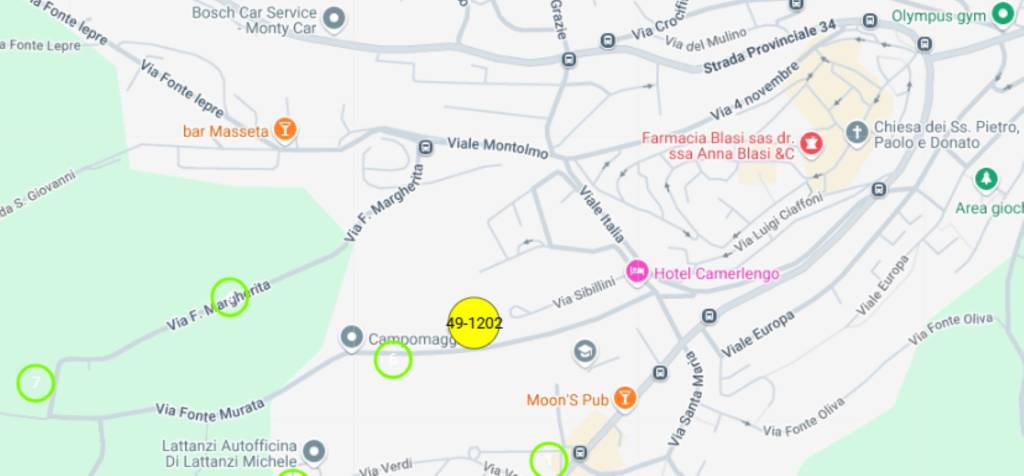
Task: Tap the school icon below Via Sibillini
Action: (x=584, y=350)
